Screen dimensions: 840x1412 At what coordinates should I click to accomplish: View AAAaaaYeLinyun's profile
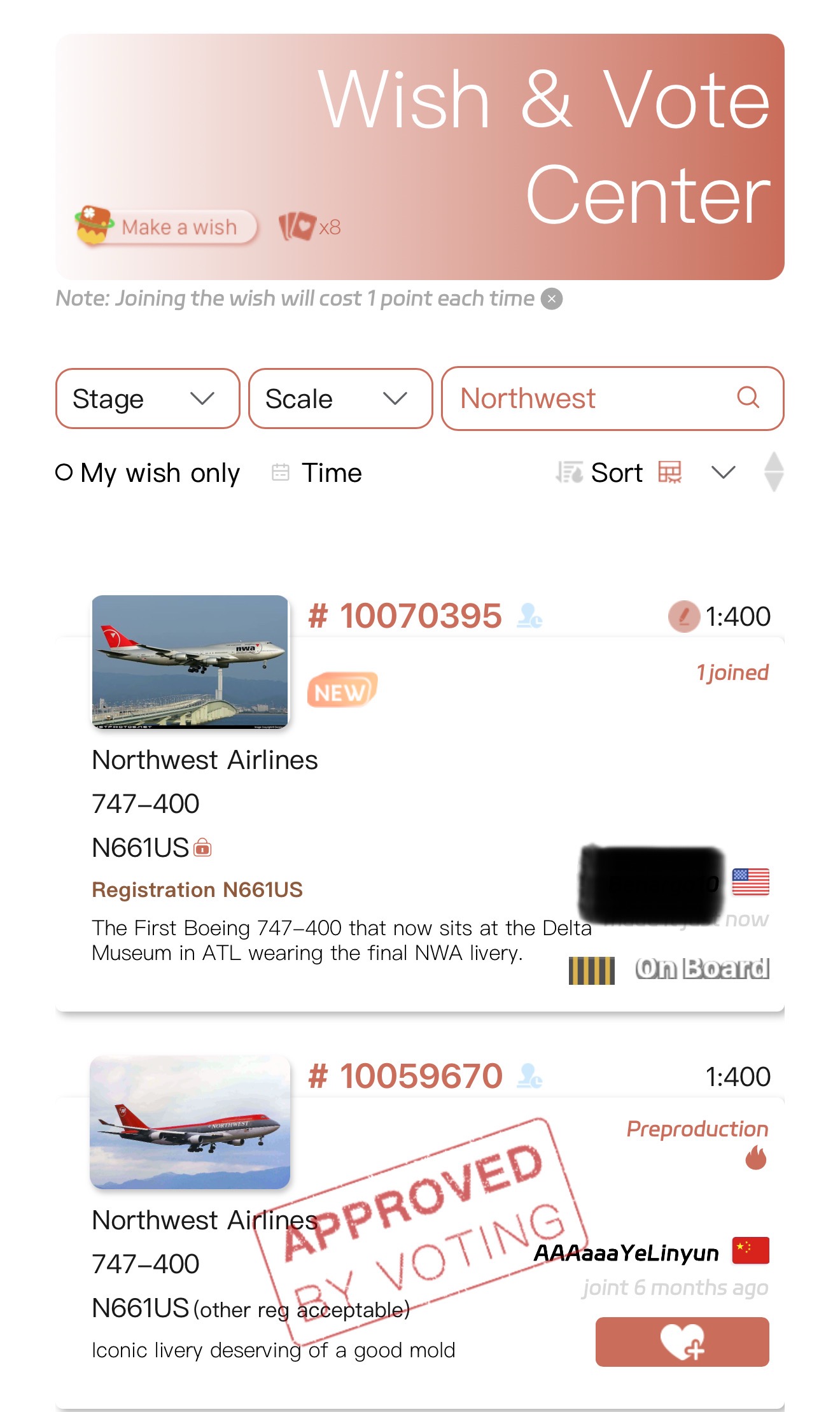pos(626,1252)
